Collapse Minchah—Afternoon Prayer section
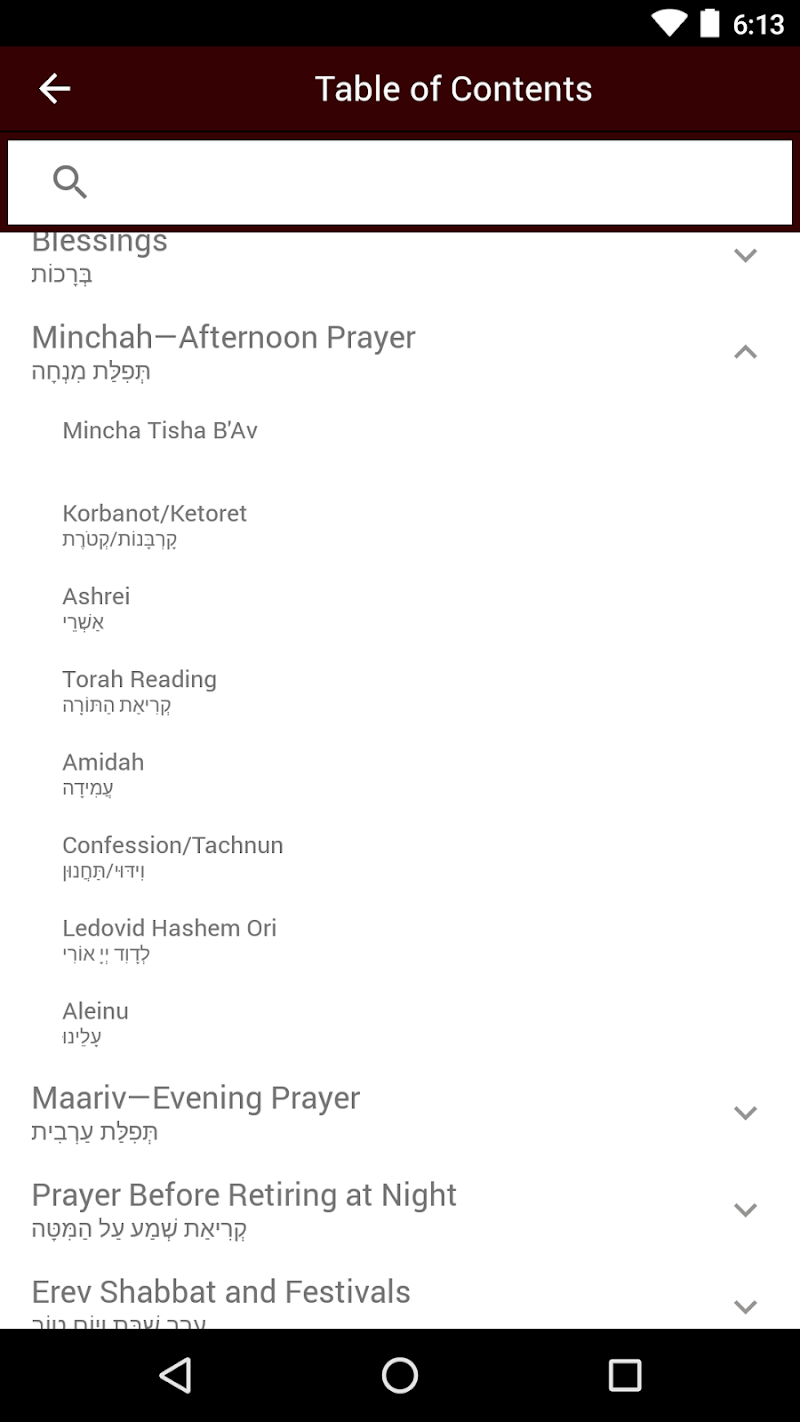 coord(744,352)
